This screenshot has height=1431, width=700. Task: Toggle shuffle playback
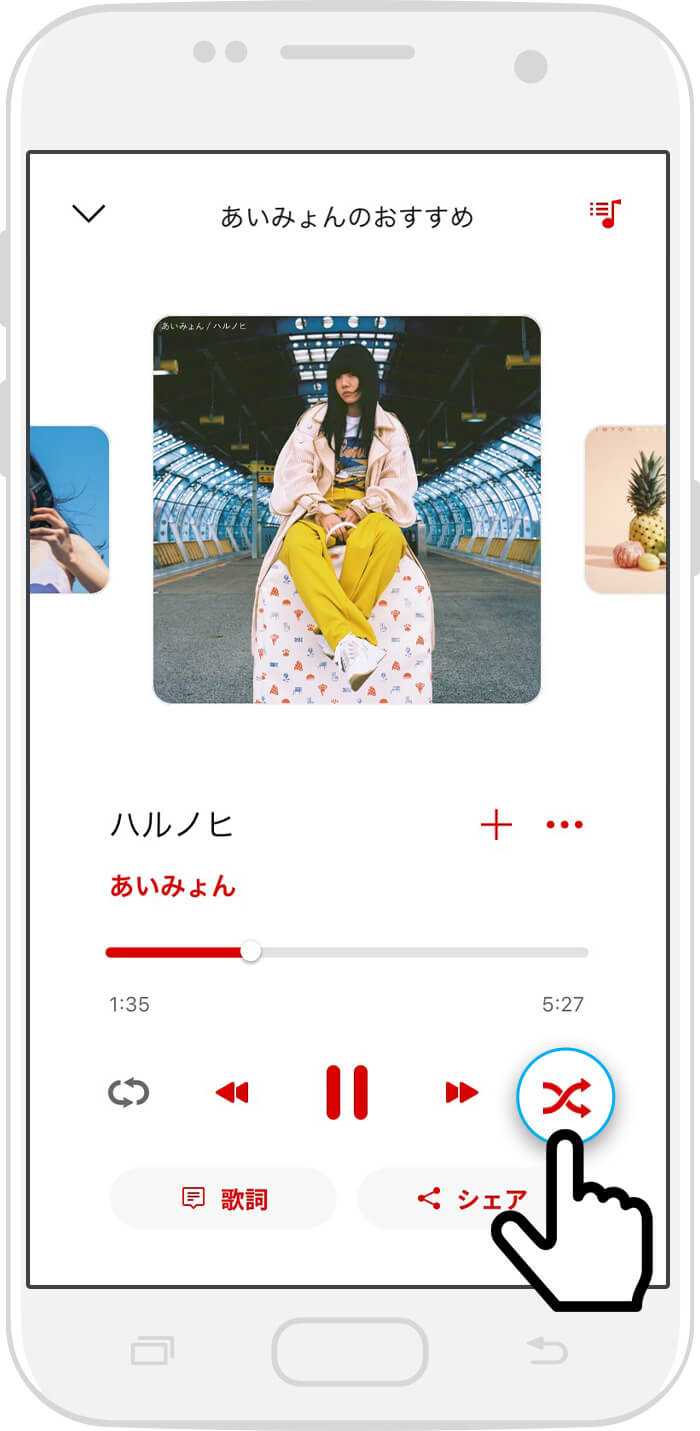[x=566, y=1097]
